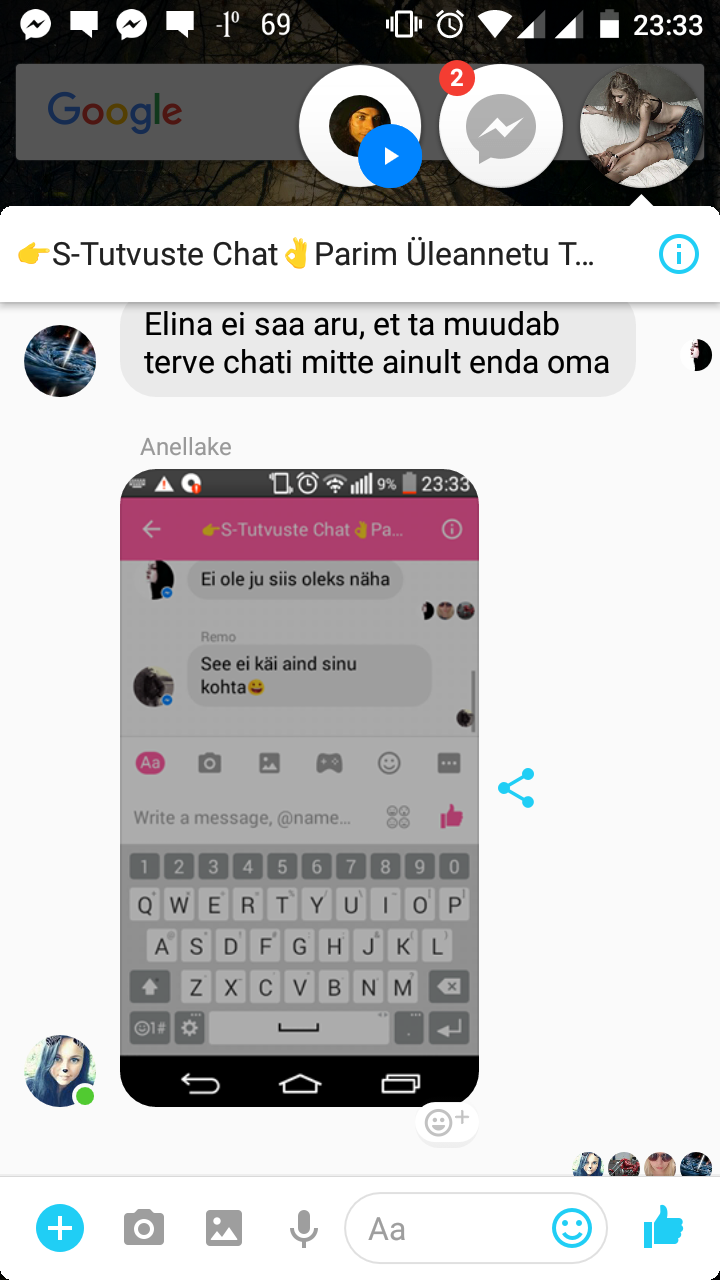Tap the avatar beside the Elina message
Screen dimensions: 720x1280
[x=60, y=361]
